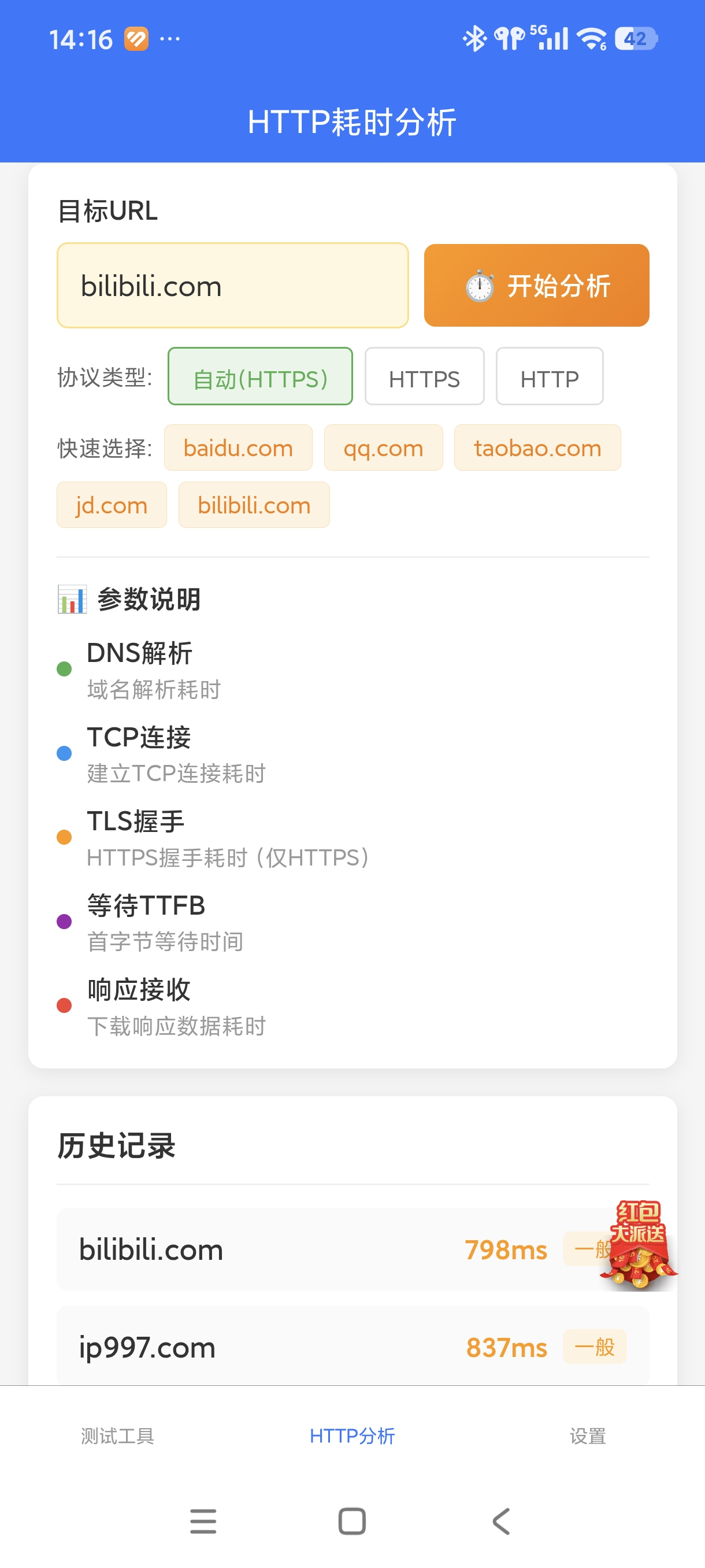Viewport: 705px width, 1568px height.
Task: Click the orange TLS握手 dot indicator
Action: (65, 838)
